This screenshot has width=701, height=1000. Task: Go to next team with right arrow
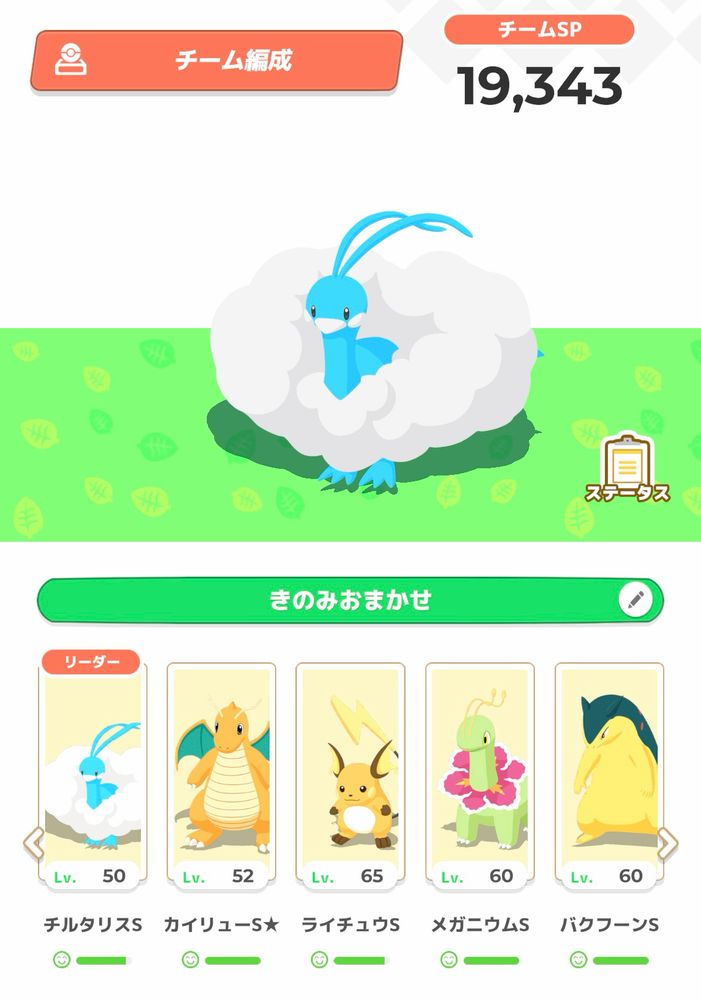[x=667, y=844]
